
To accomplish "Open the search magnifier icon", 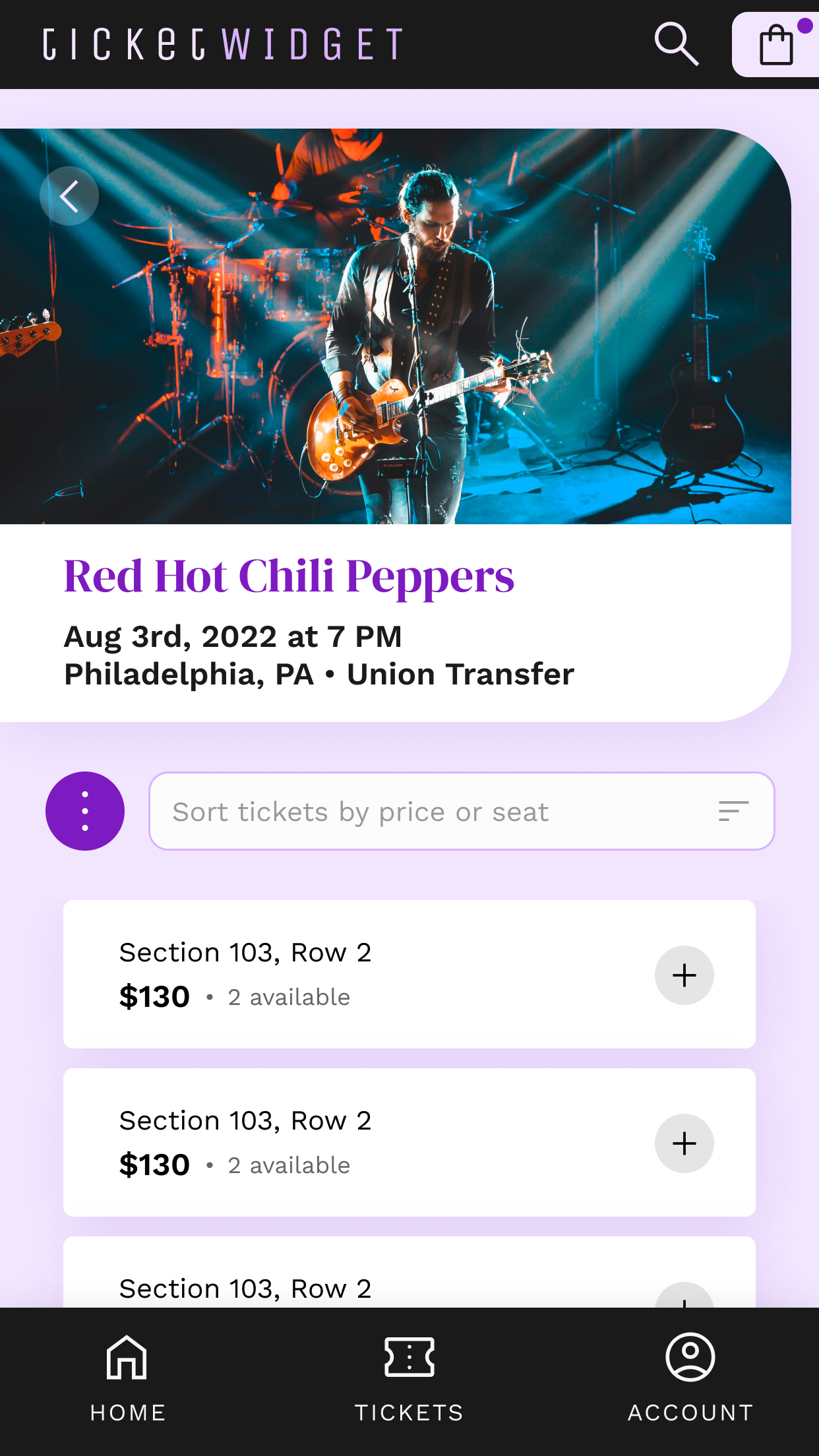I will point(677,44).
